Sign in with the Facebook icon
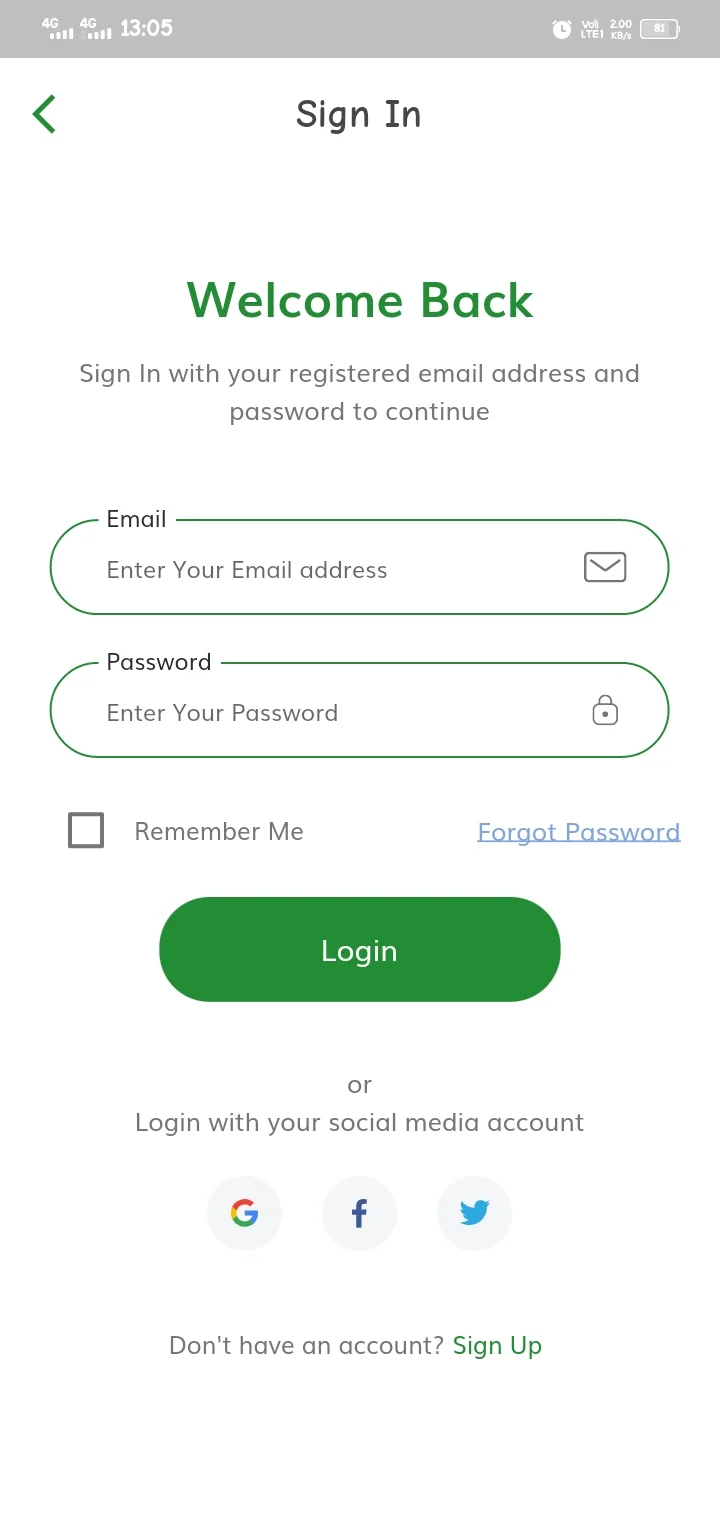Viewport: 720px width, 1520px height. (x=359, y=1213)
